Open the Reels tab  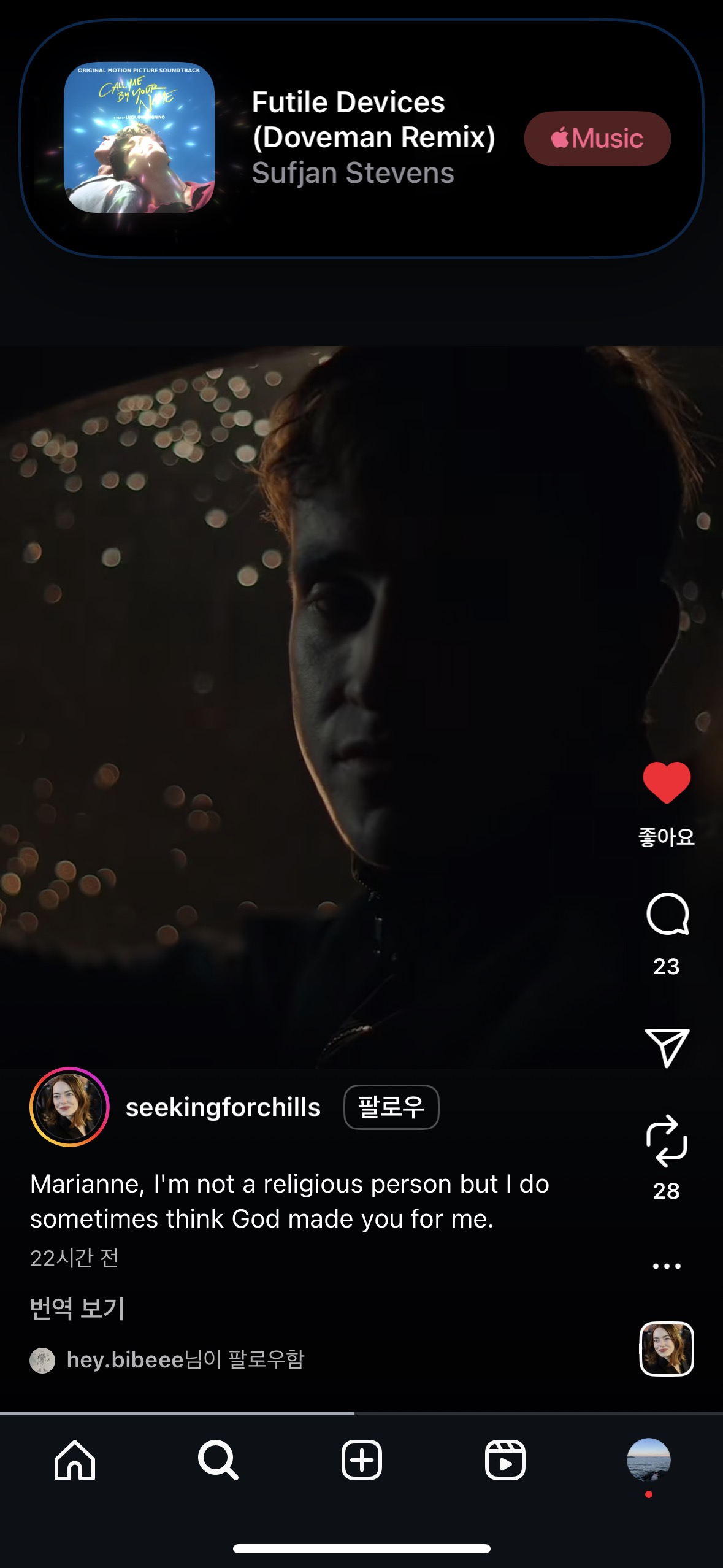(505, 1460)
